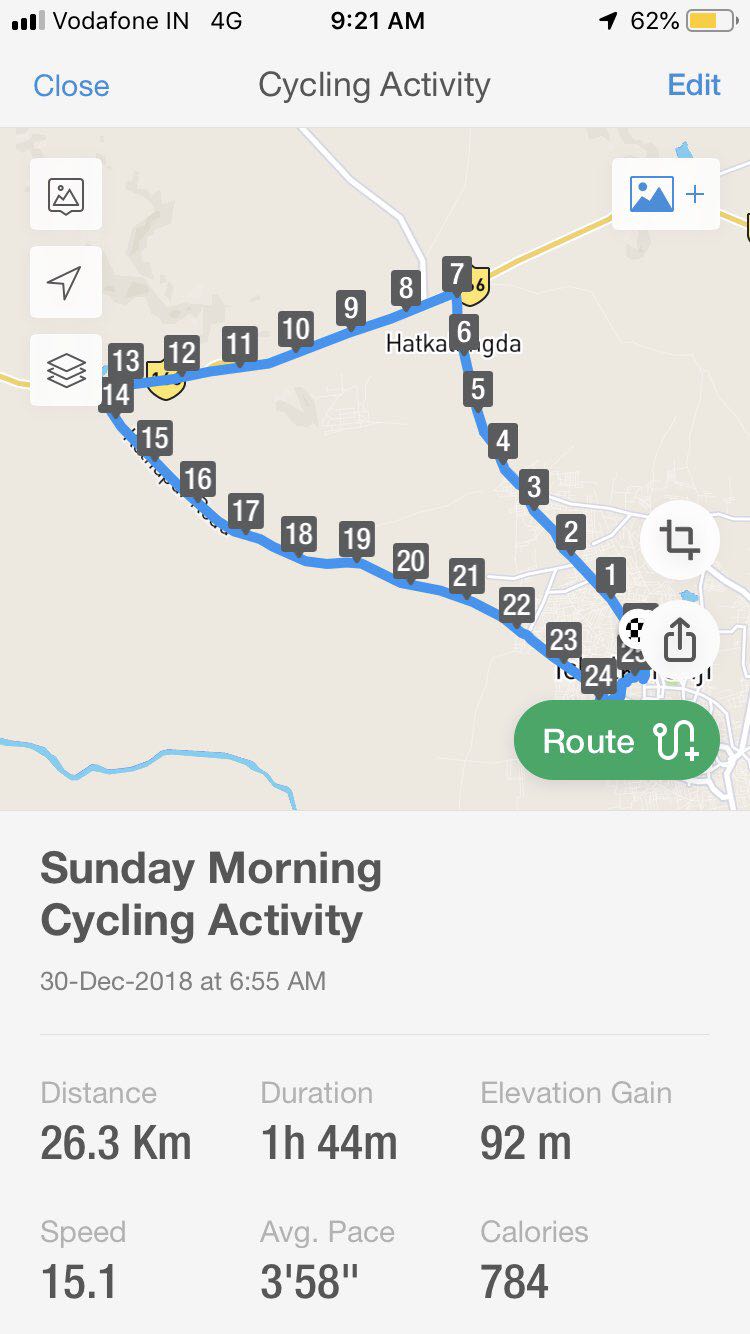Image resolution: width=750 pixels, height=1334 pixels.
Task: Open the map photo overlay icon
Action: [x=66, y=195]
